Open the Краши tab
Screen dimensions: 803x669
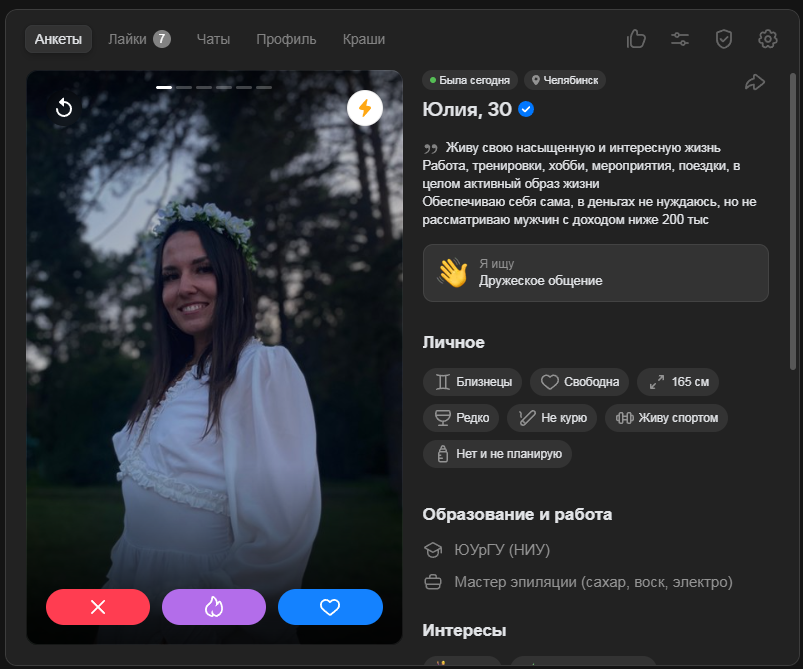pyautogui.click(x=364, y=39)
